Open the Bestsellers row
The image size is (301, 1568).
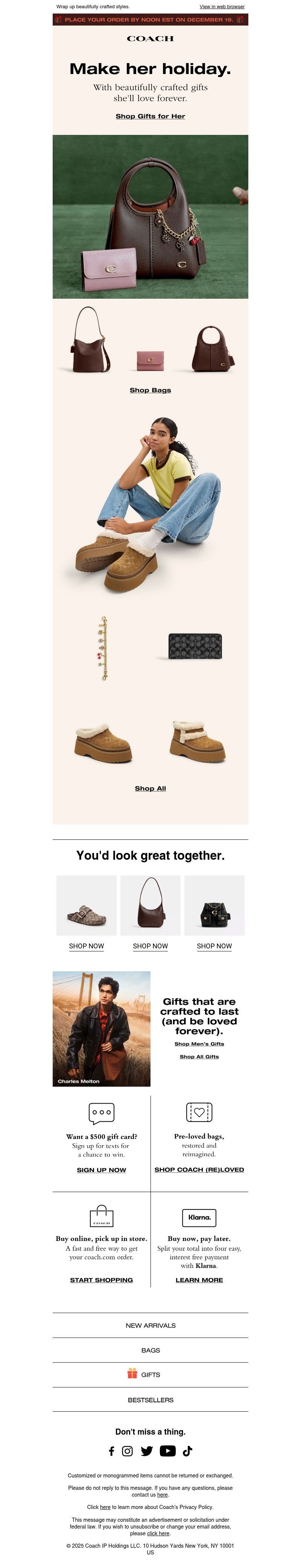(150, 1400)
